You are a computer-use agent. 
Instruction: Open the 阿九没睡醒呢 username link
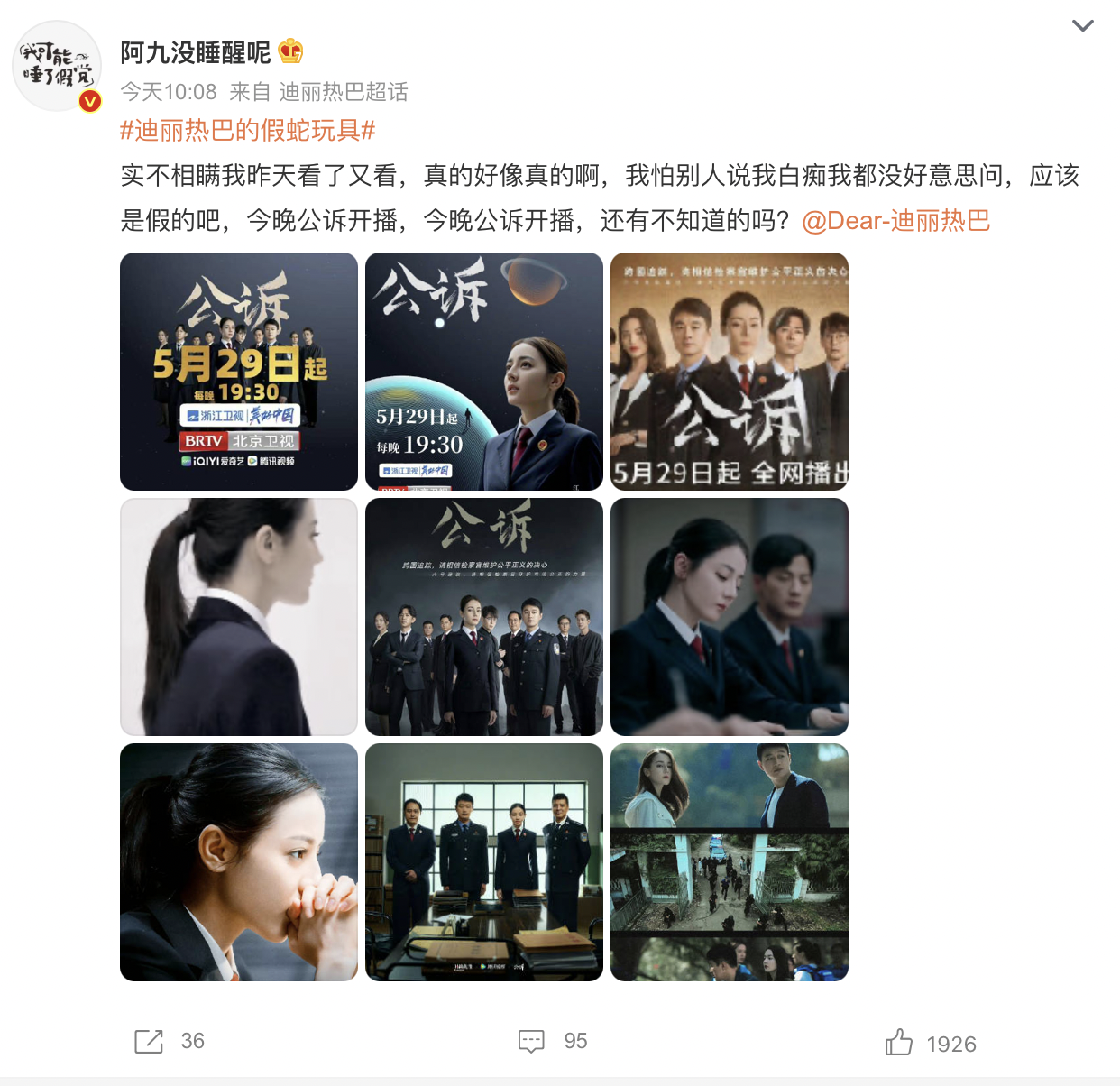[x=196, y=53]
